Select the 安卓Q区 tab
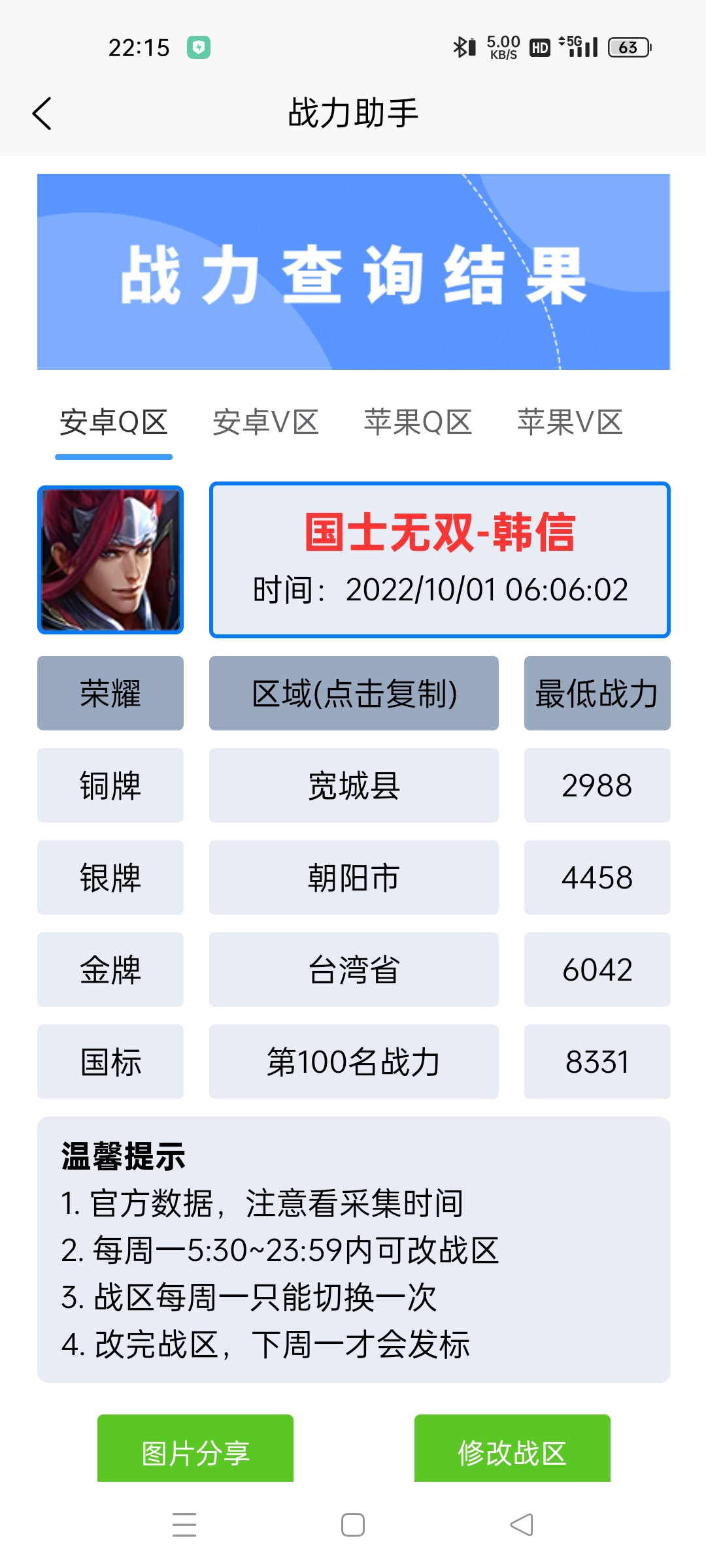The width and height of the screenshot is (706, 1568). [x=114, y=423]
